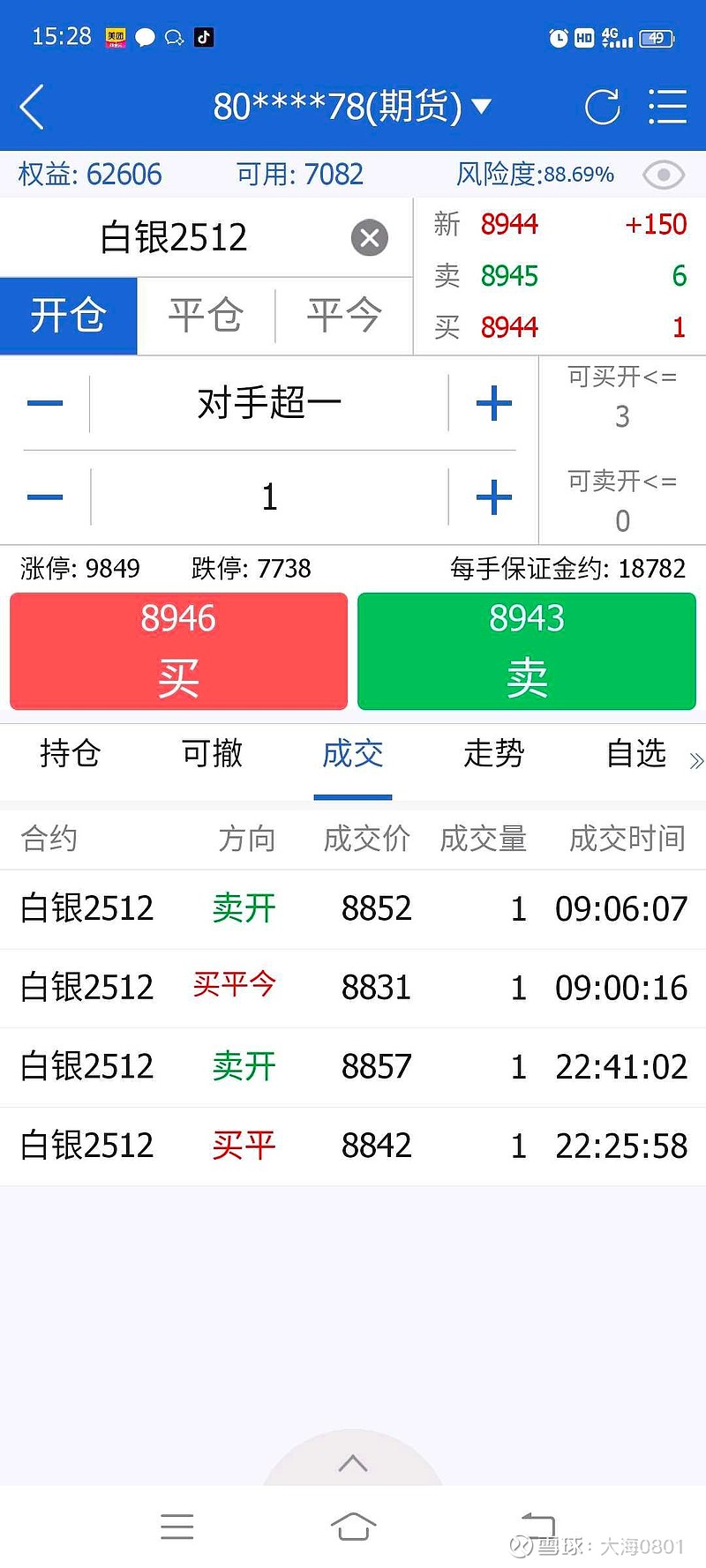
Task: Tap the minus icon next to 对手超一
Action: 44,403
